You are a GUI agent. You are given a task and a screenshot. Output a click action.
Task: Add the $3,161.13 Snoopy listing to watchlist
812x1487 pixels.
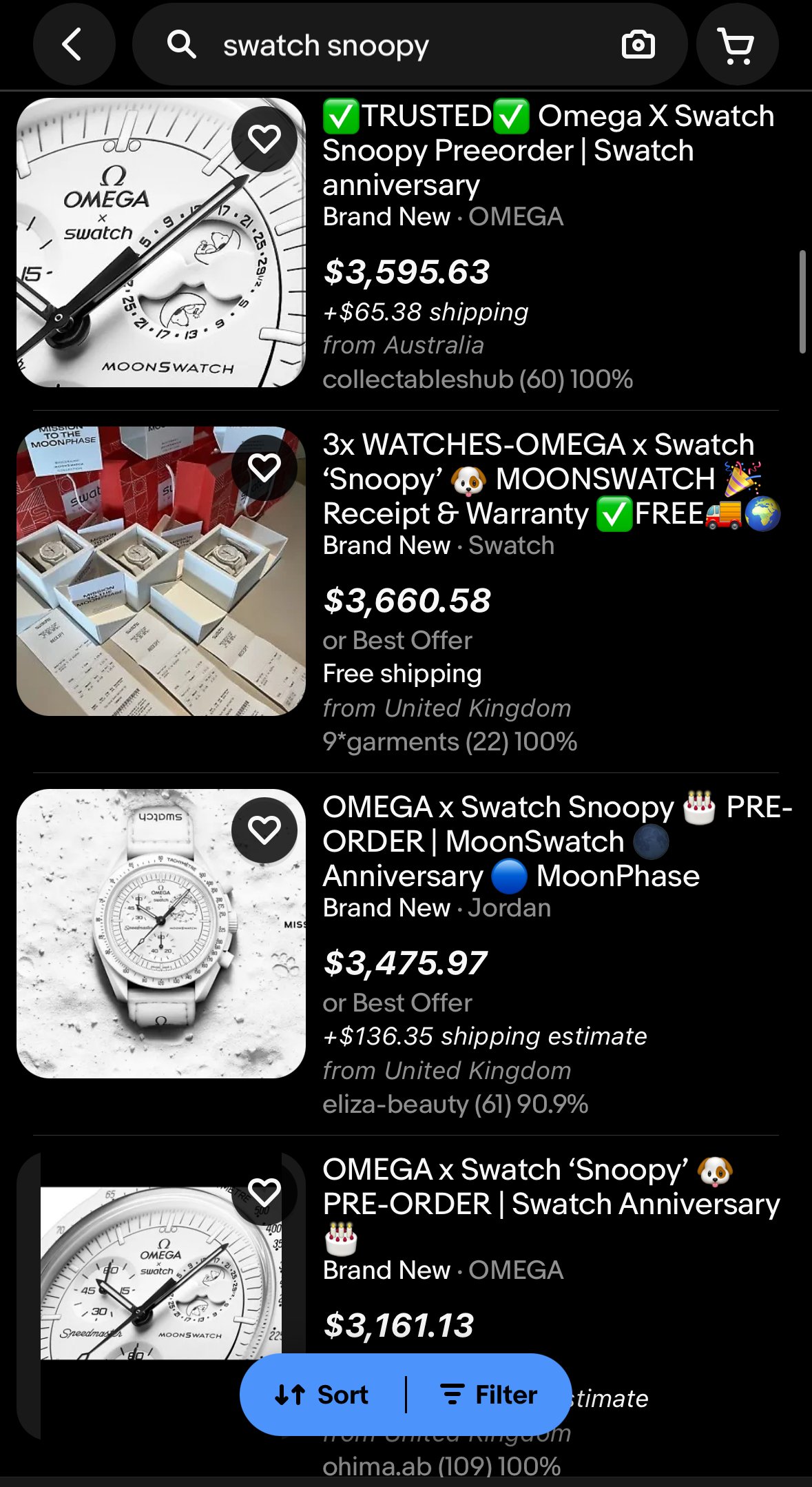point(264,1192)
